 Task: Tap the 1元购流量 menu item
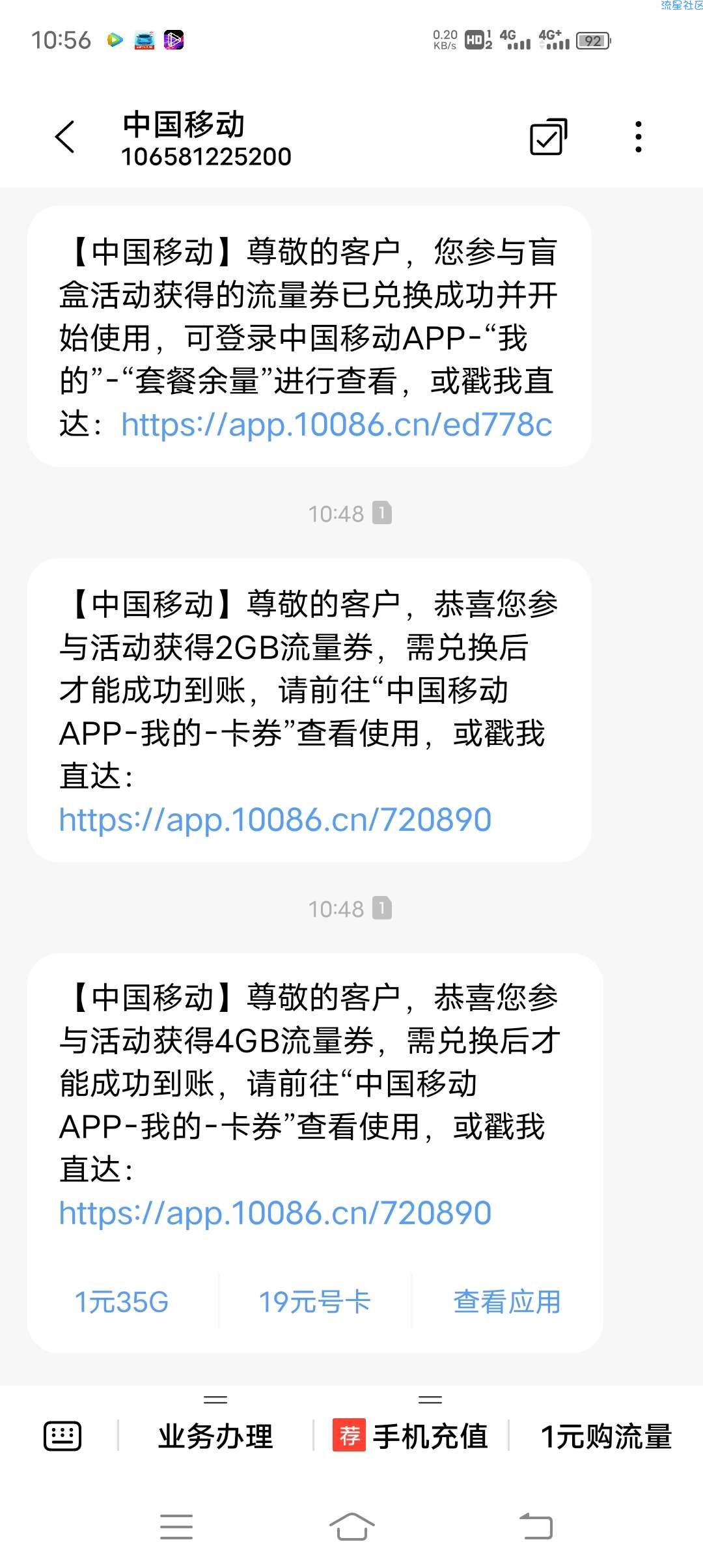point(606,1436)
